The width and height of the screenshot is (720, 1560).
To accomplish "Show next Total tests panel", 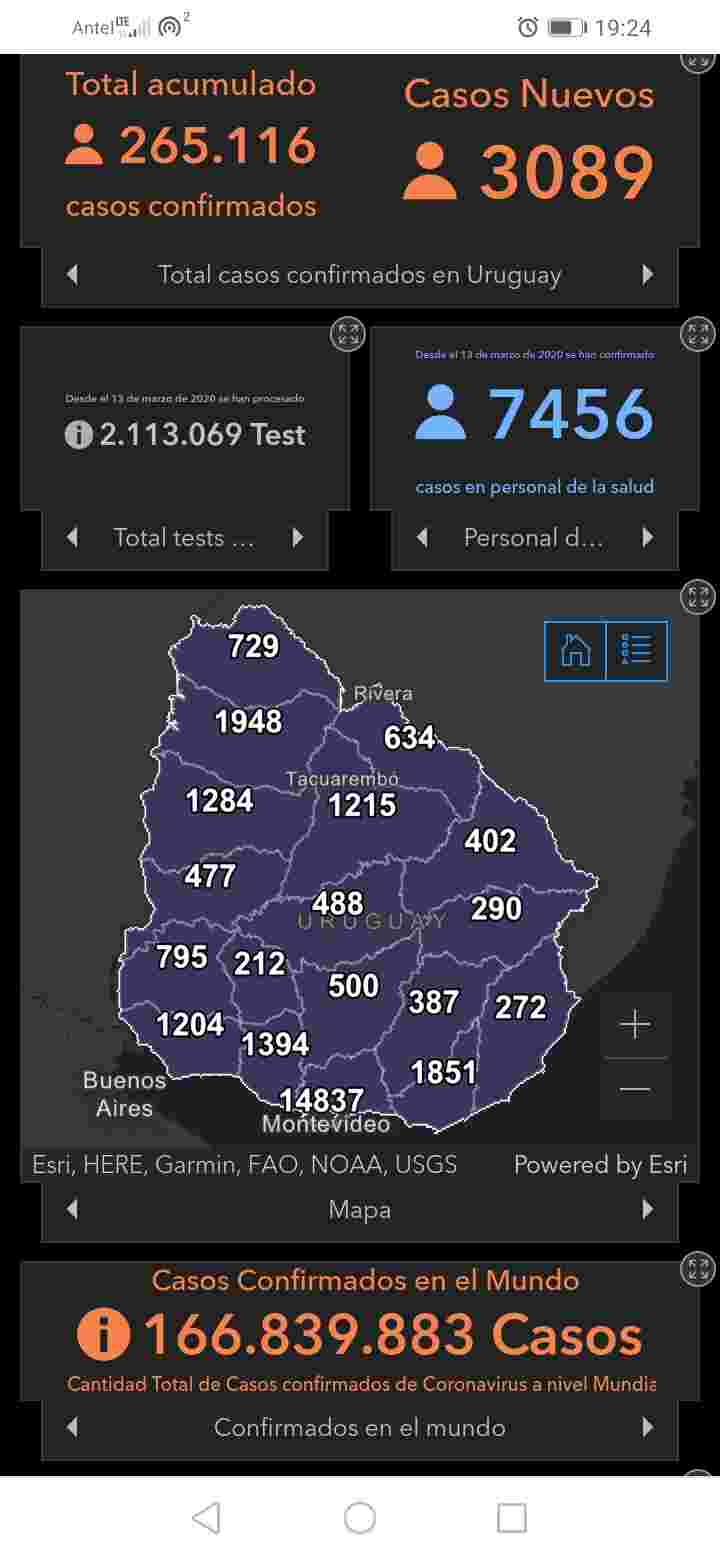I will 298,538.
